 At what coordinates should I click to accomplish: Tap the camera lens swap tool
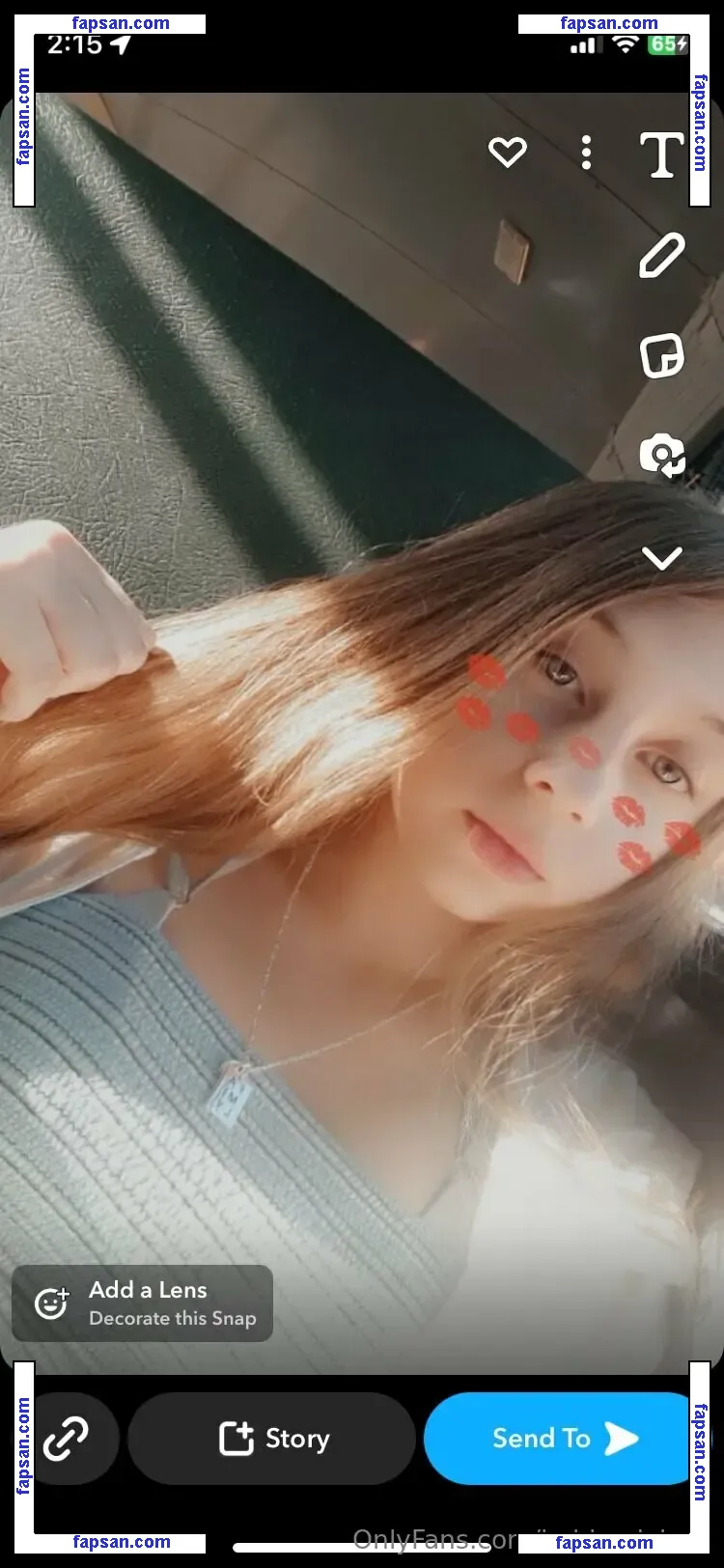point(662,455)
